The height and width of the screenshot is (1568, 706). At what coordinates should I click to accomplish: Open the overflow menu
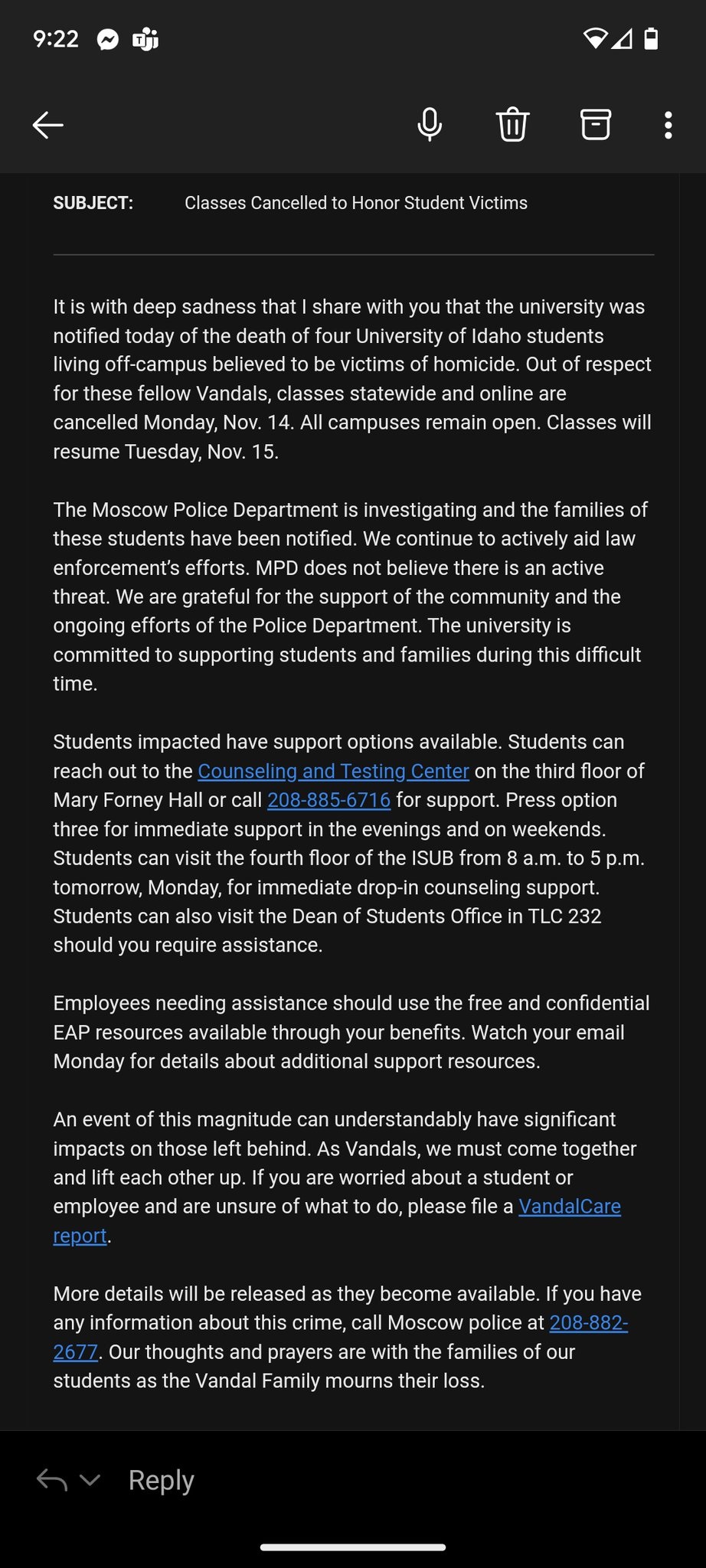[x=668, y=125]
